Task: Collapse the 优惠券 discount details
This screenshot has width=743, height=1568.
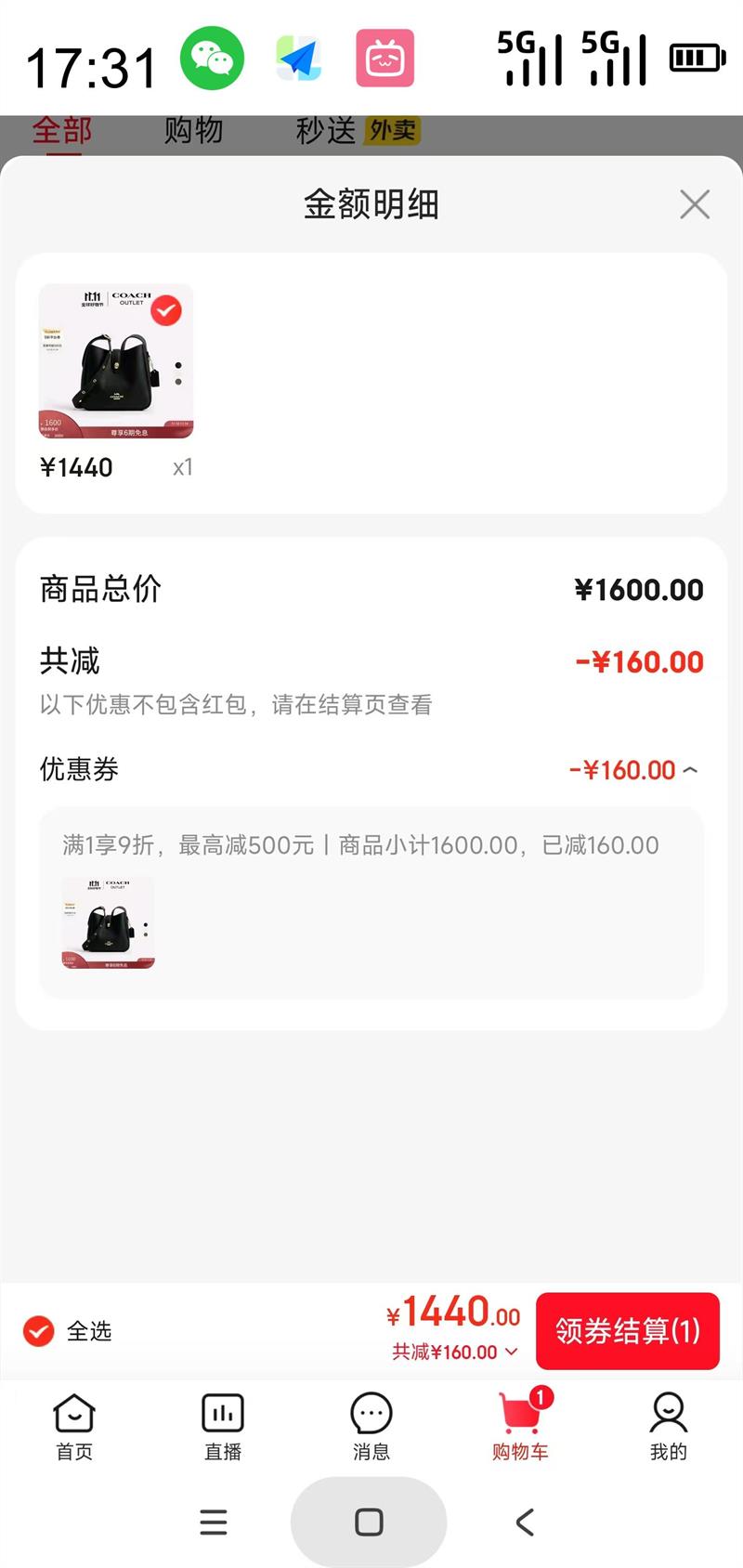Action: (x=690, y=770)
